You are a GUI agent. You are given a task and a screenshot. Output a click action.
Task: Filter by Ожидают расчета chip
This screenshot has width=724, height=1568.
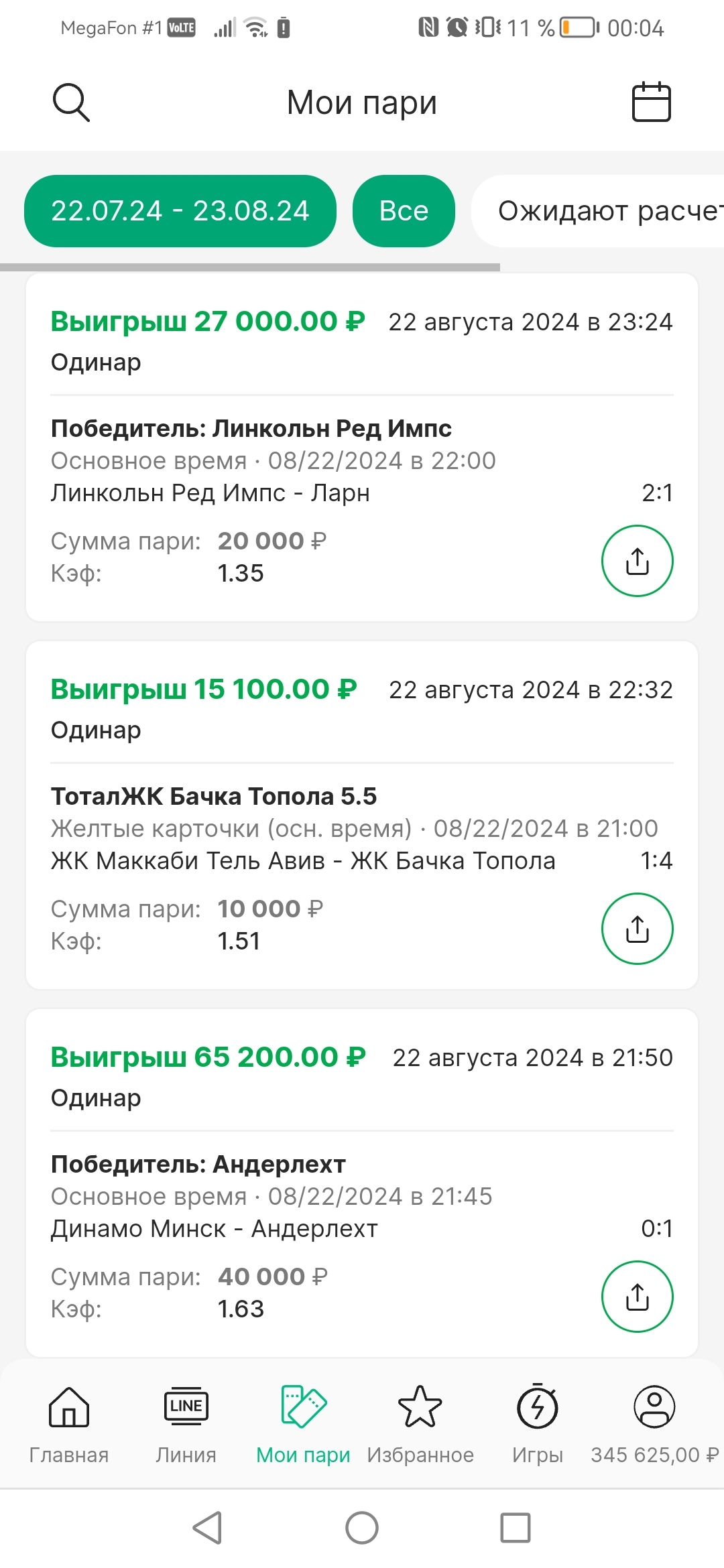pos(598,211)
